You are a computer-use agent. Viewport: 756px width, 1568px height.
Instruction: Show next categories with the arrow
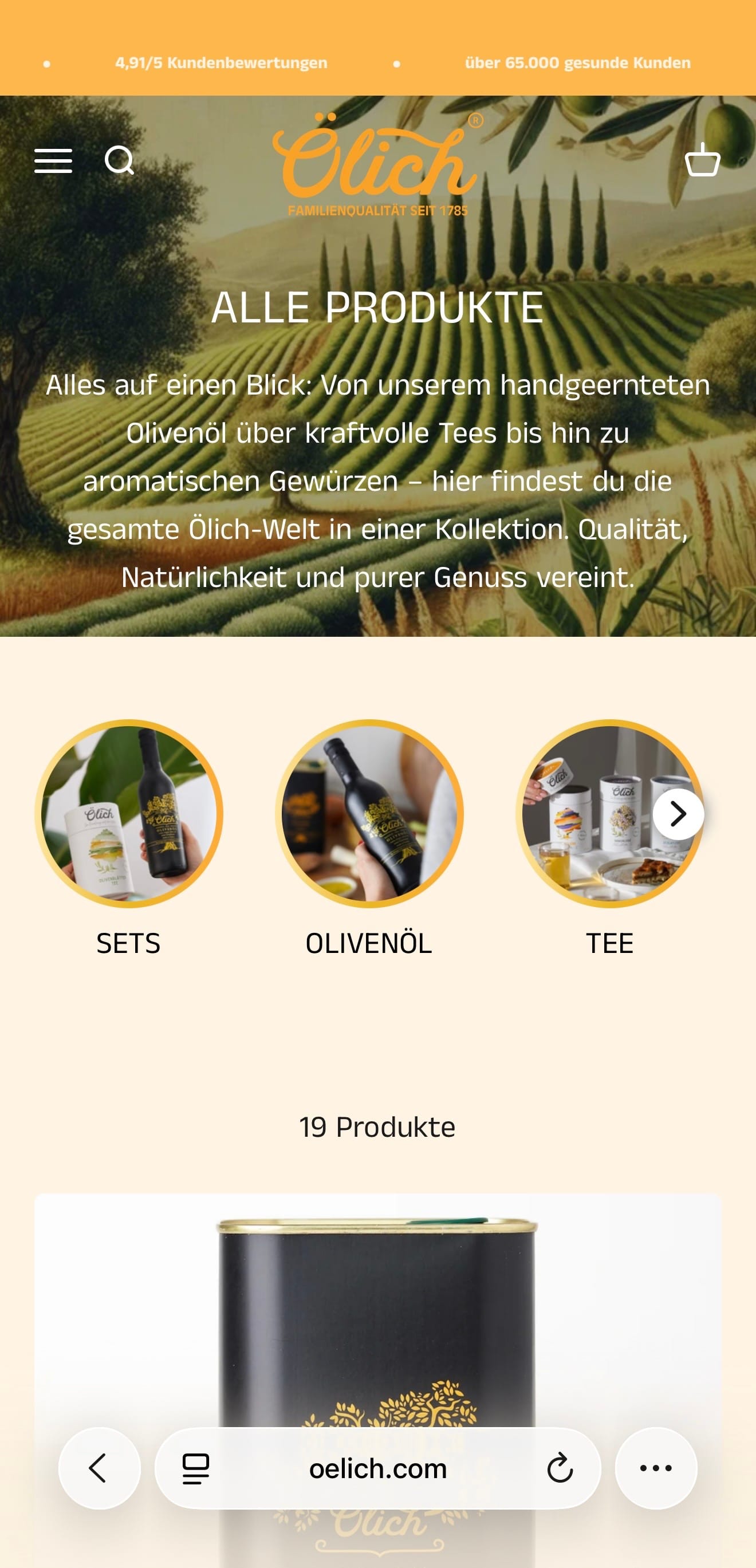678,814
